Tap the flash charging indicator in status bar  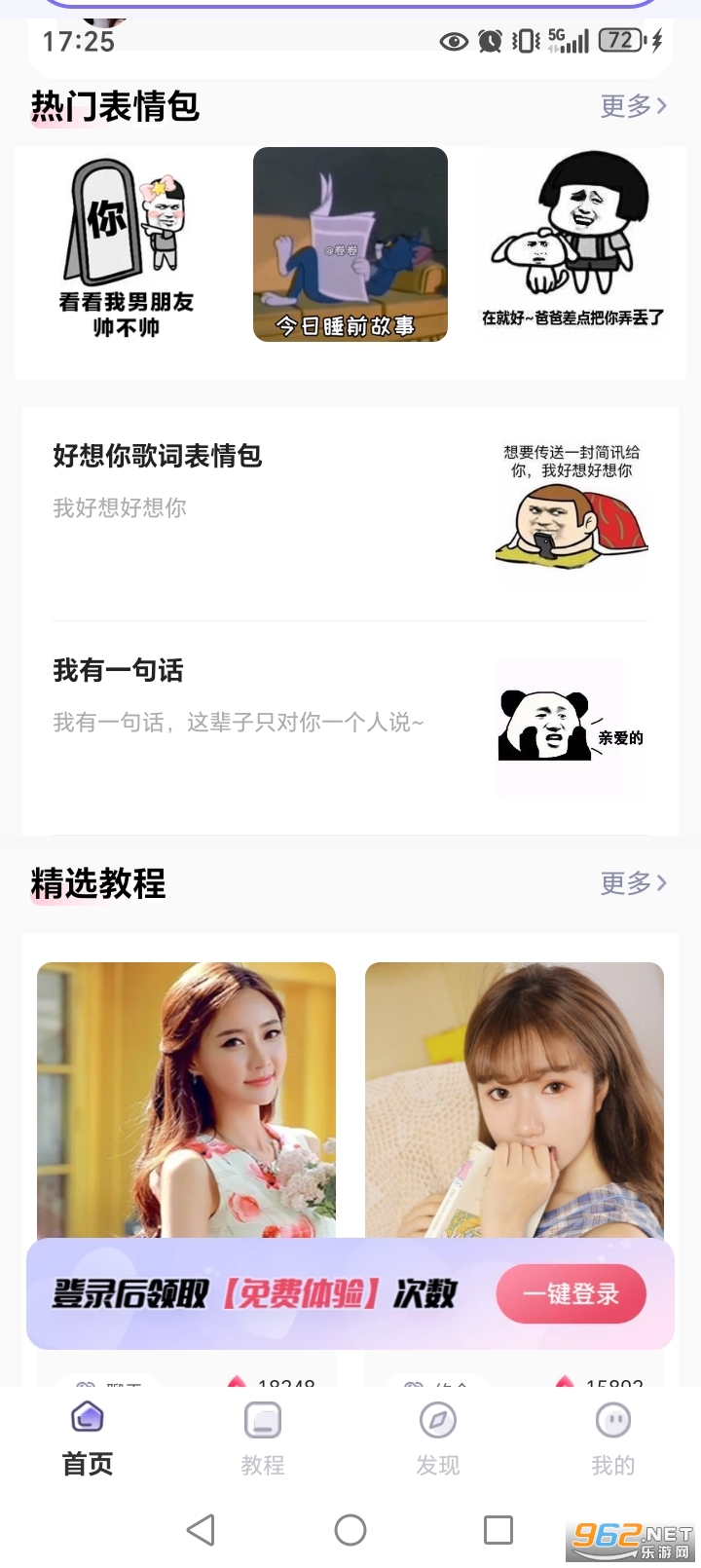(655, 41)
